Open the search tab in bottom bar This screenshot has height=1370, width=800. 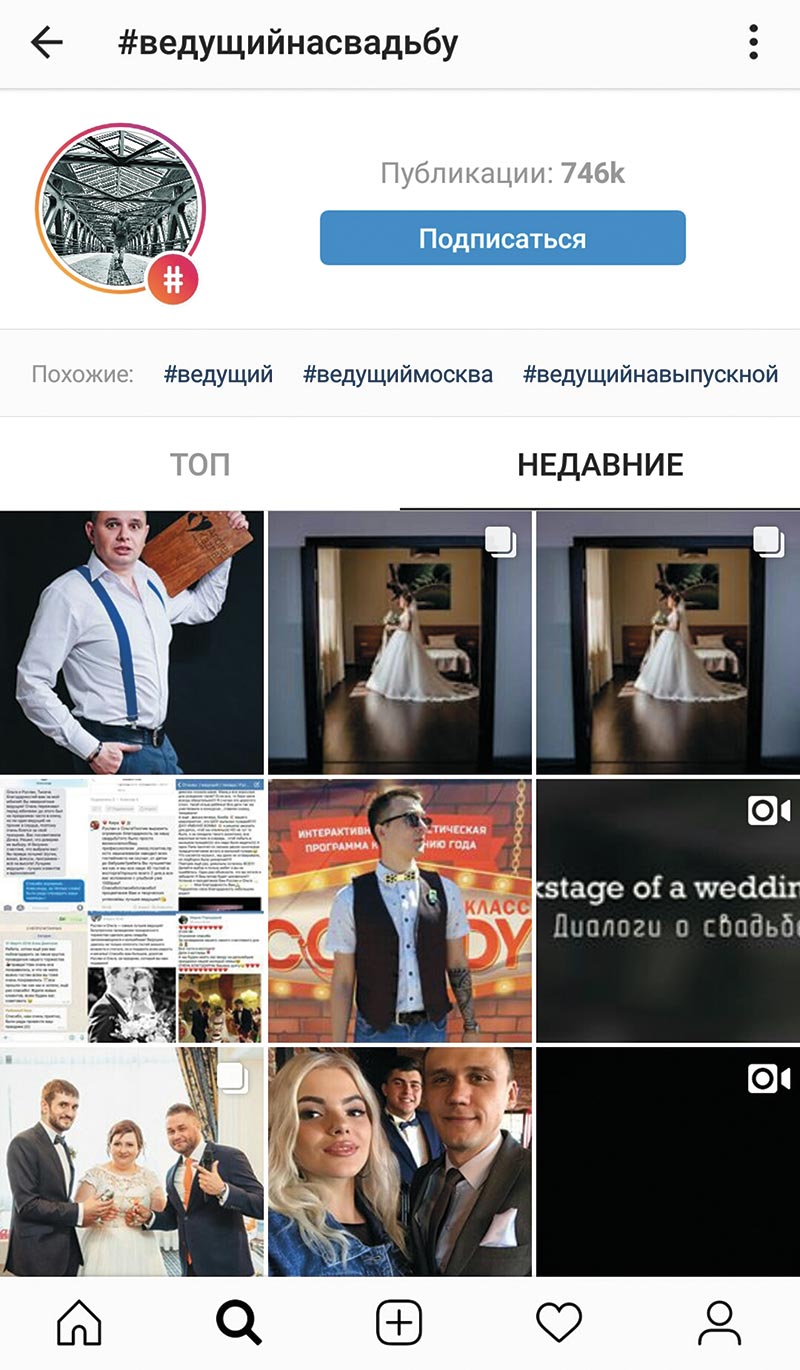click(x=239, y=1323)
